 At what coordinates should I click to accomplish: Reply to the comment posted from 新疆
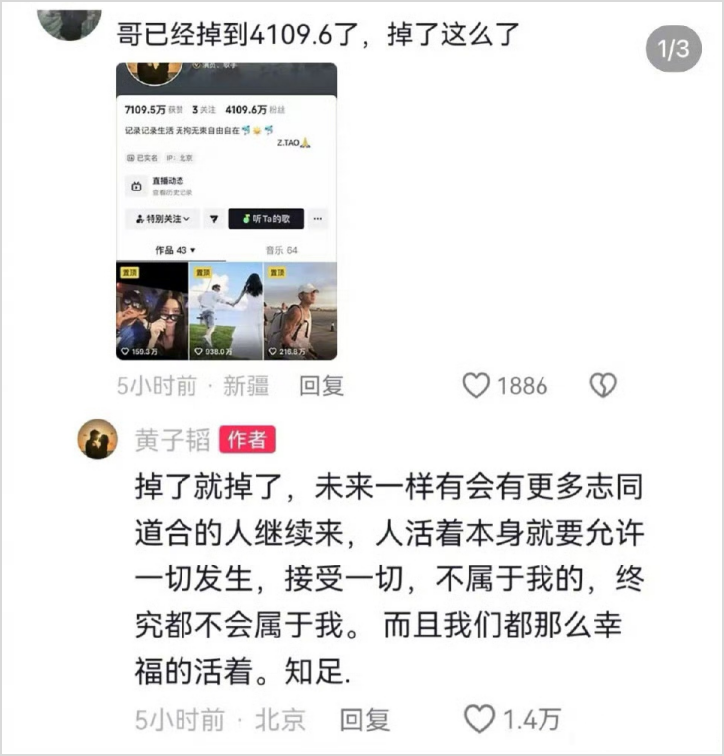click(x=321, y=386)
